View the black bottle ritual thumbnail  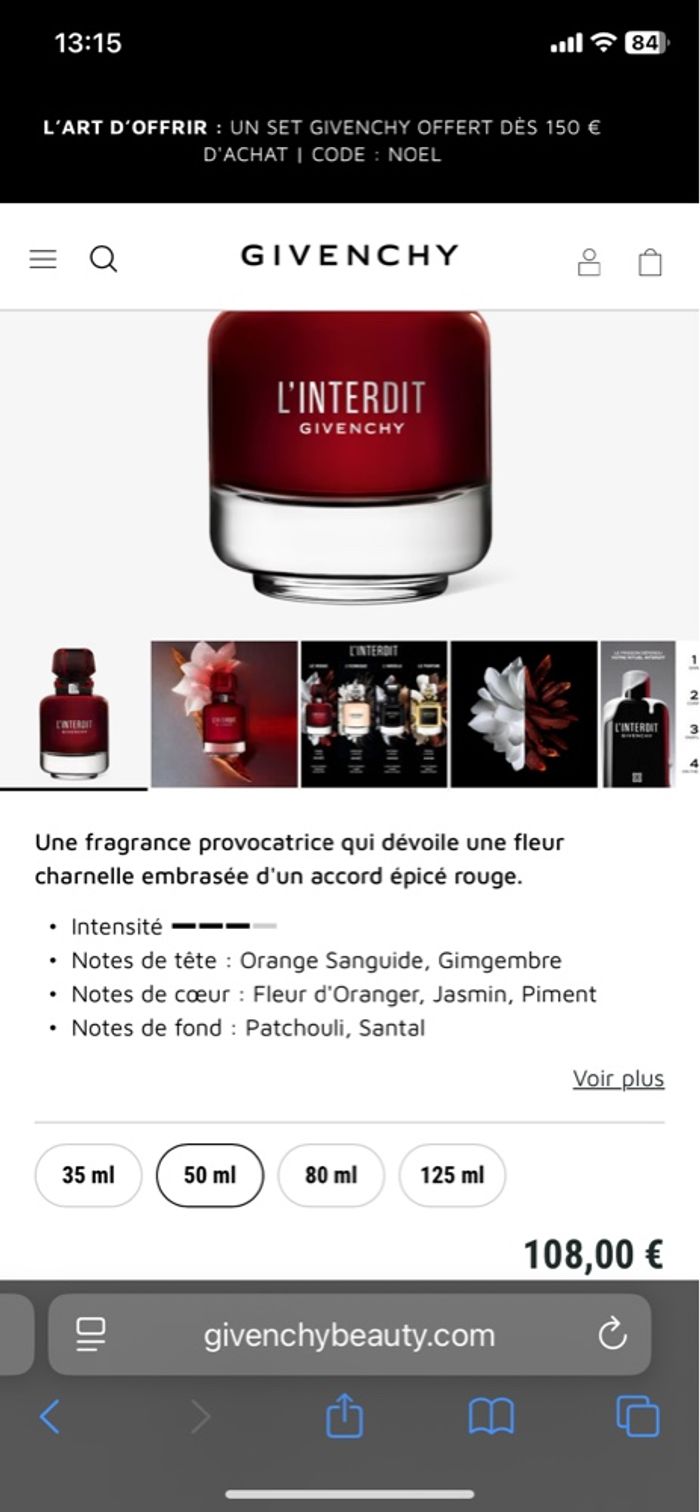click(x=638, y=714)
